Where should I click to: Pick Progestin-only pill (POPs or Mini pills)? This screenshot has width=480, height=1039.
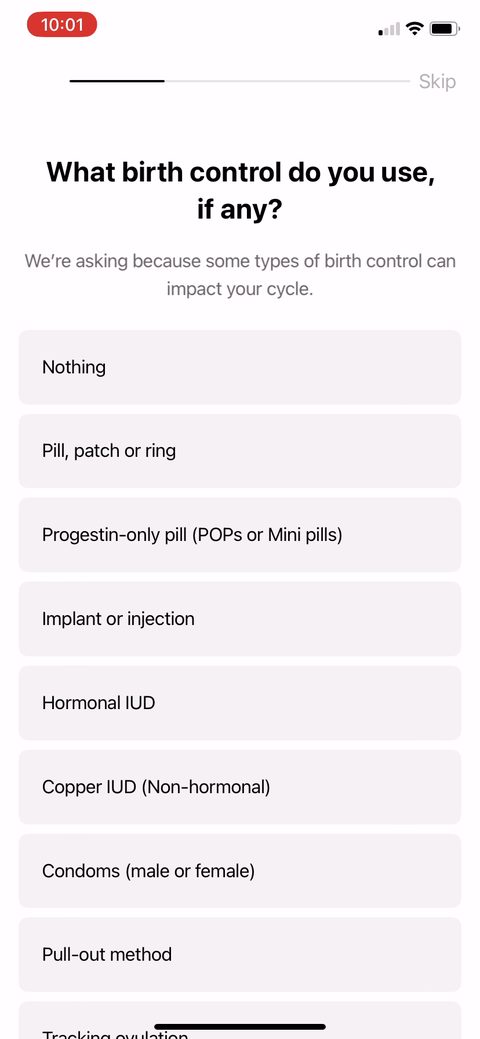point(240,535)
